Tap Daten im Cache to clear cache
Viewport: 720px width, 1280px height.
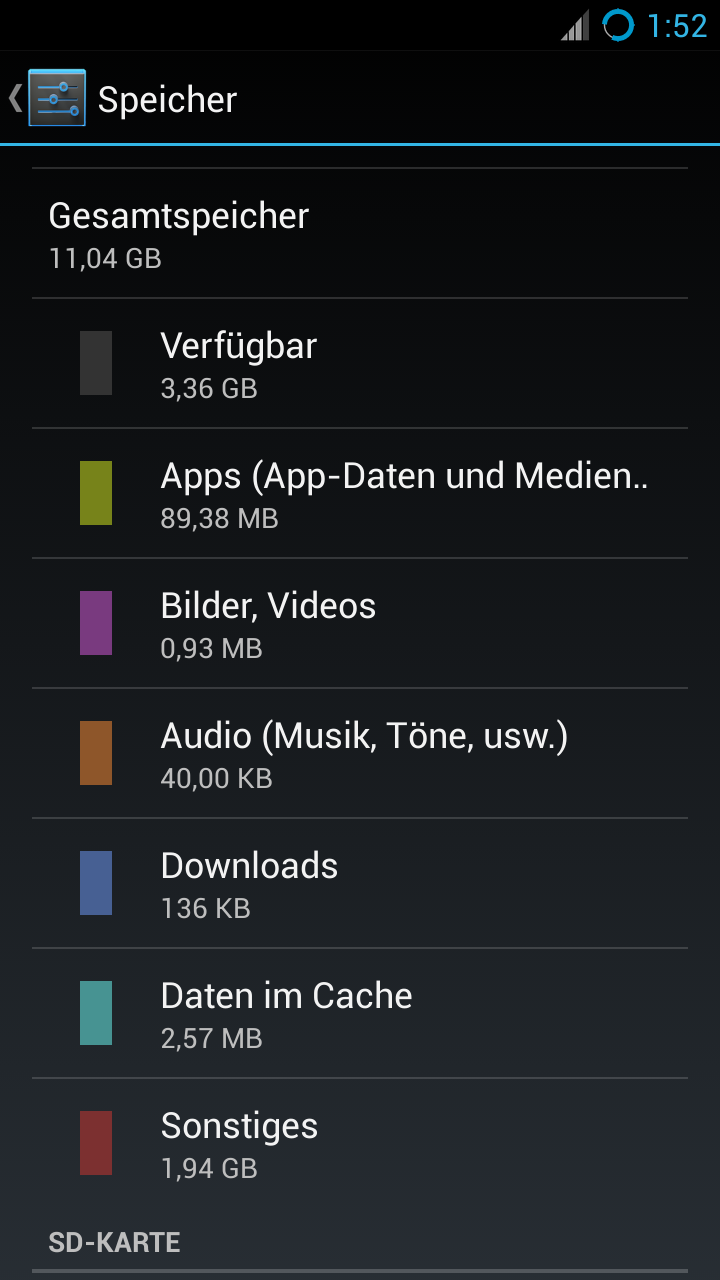[x=360, y=1013]
